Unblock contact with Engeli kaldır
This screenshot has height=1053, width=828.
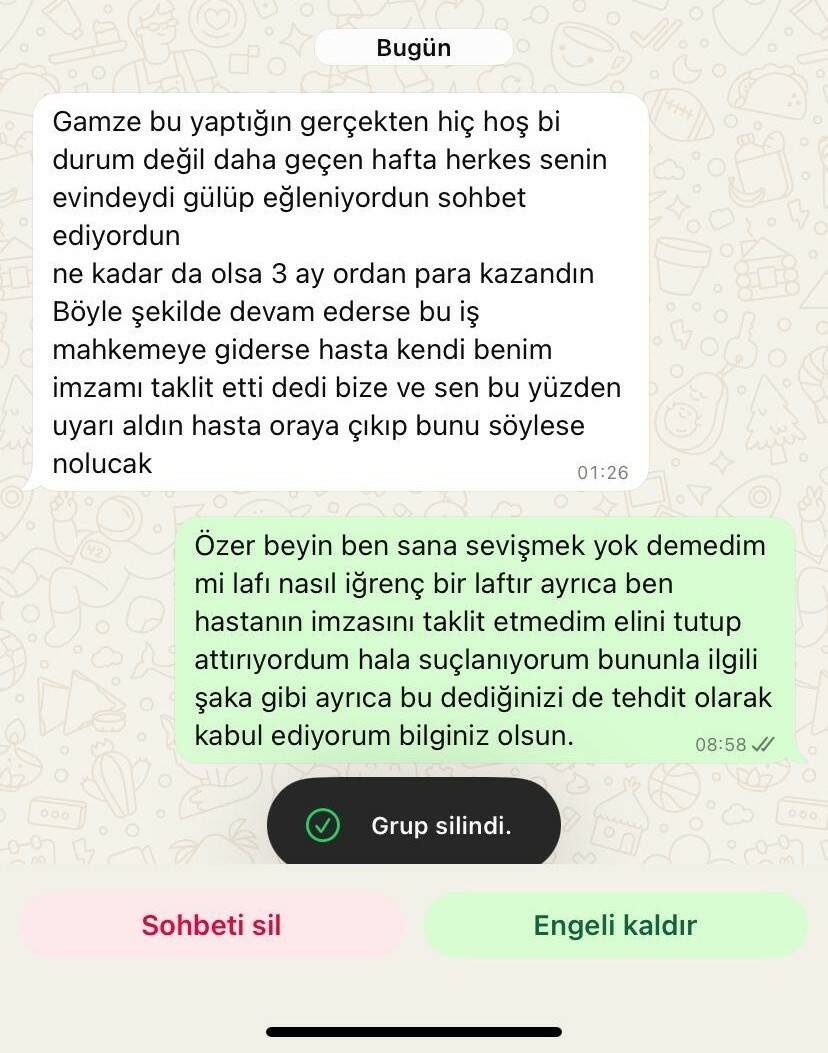click(x=615, y=925)
